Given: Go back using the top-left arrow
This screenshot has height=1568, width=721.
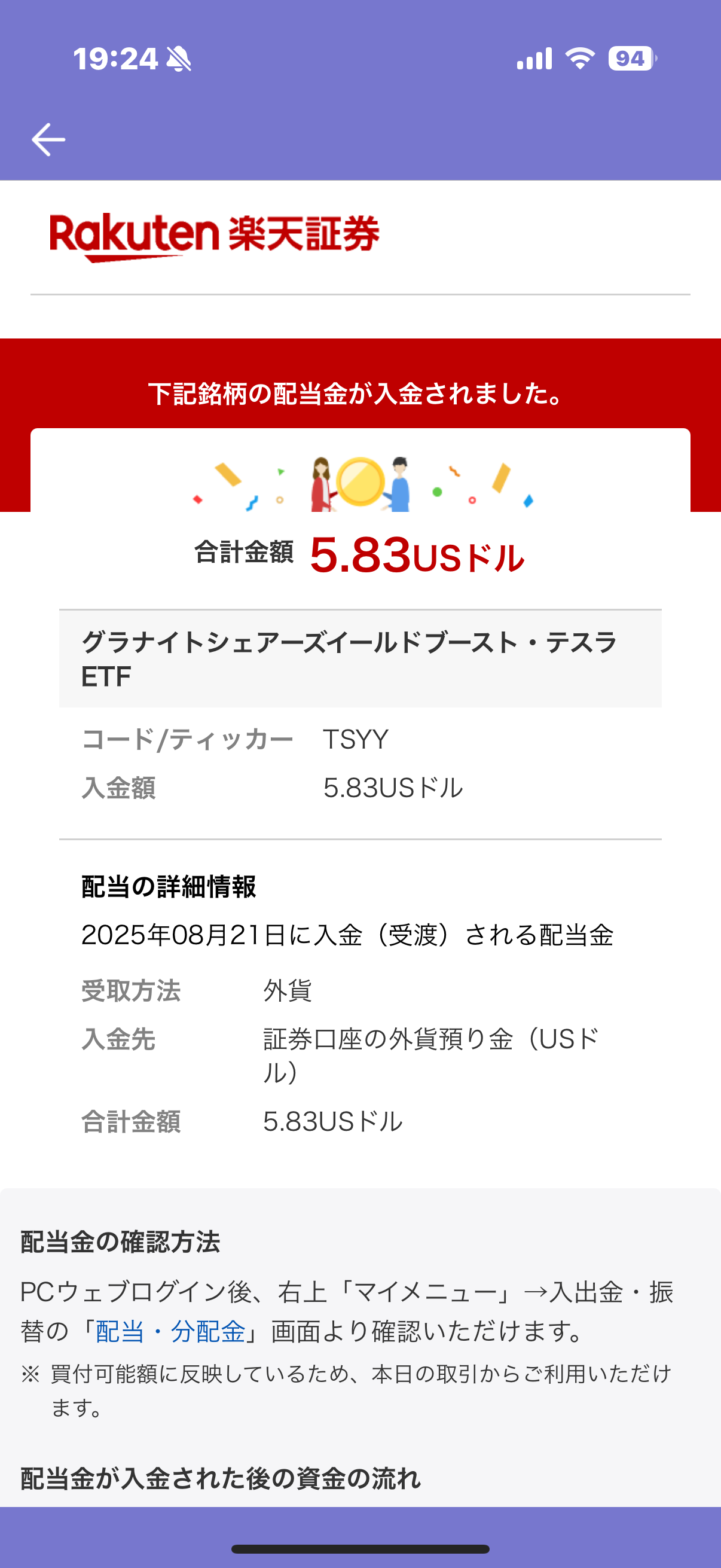Looking at the screenshot, I should (x=48, y=139).
